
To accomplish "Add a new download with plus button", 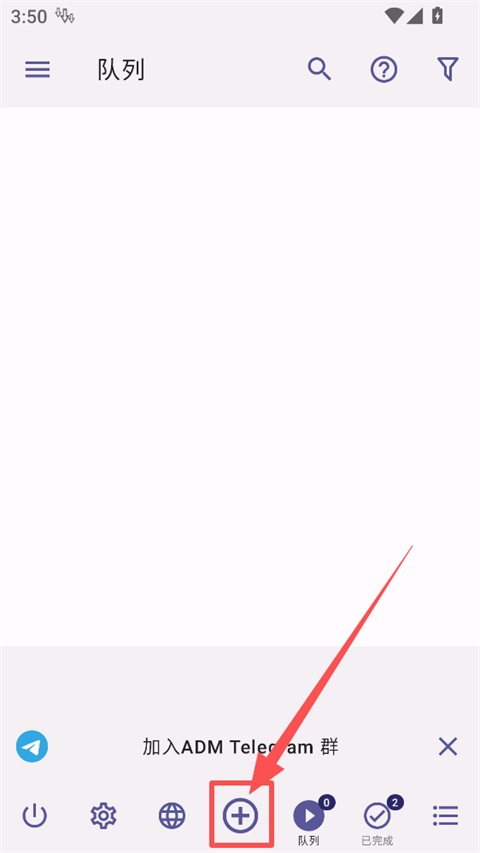I will 241,815.
